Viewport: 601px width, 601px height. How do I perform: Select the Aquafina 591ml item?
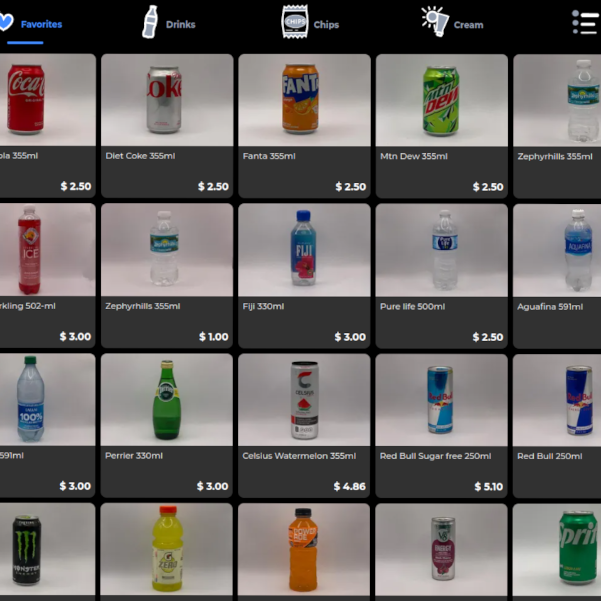[x=557, y=275]
